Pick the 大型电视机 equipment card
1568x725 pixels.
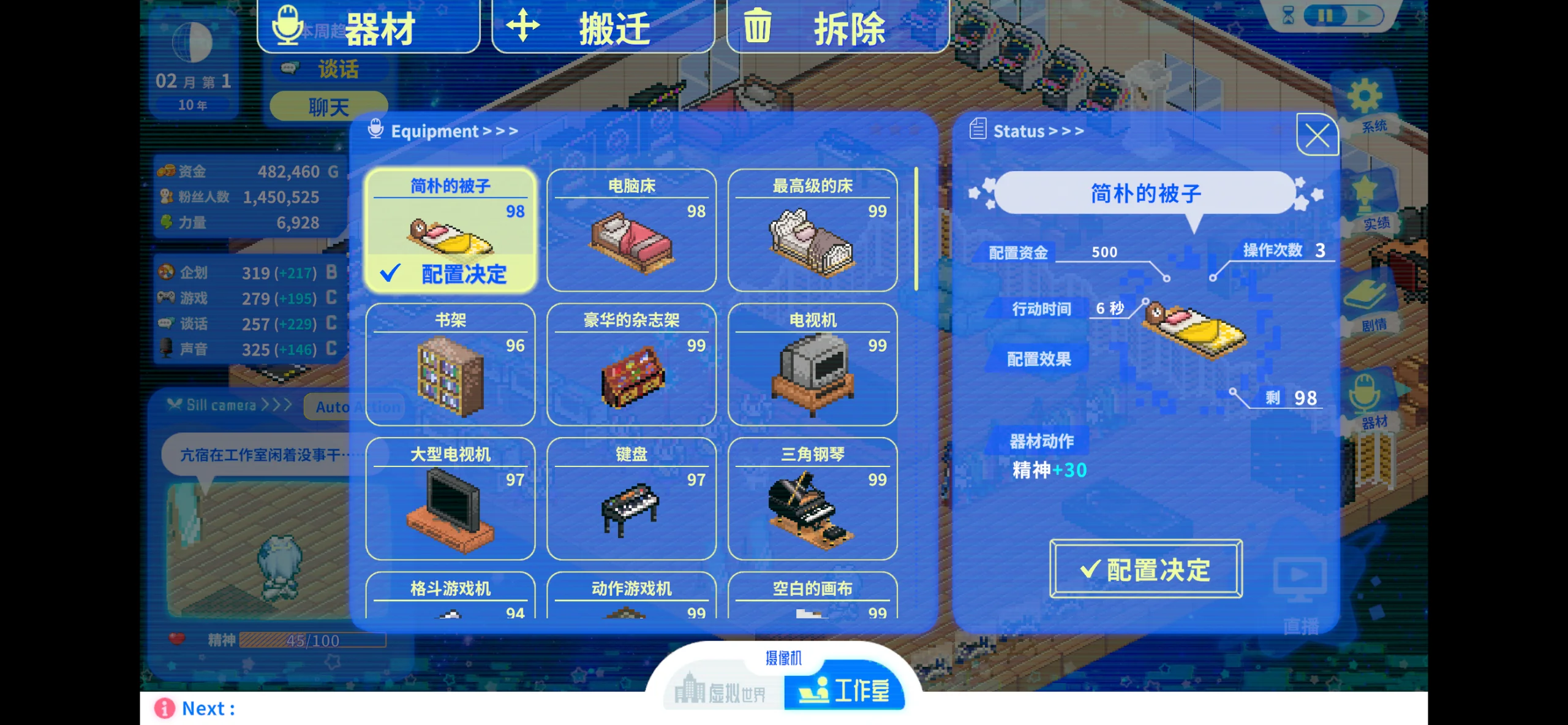point(450,498)
